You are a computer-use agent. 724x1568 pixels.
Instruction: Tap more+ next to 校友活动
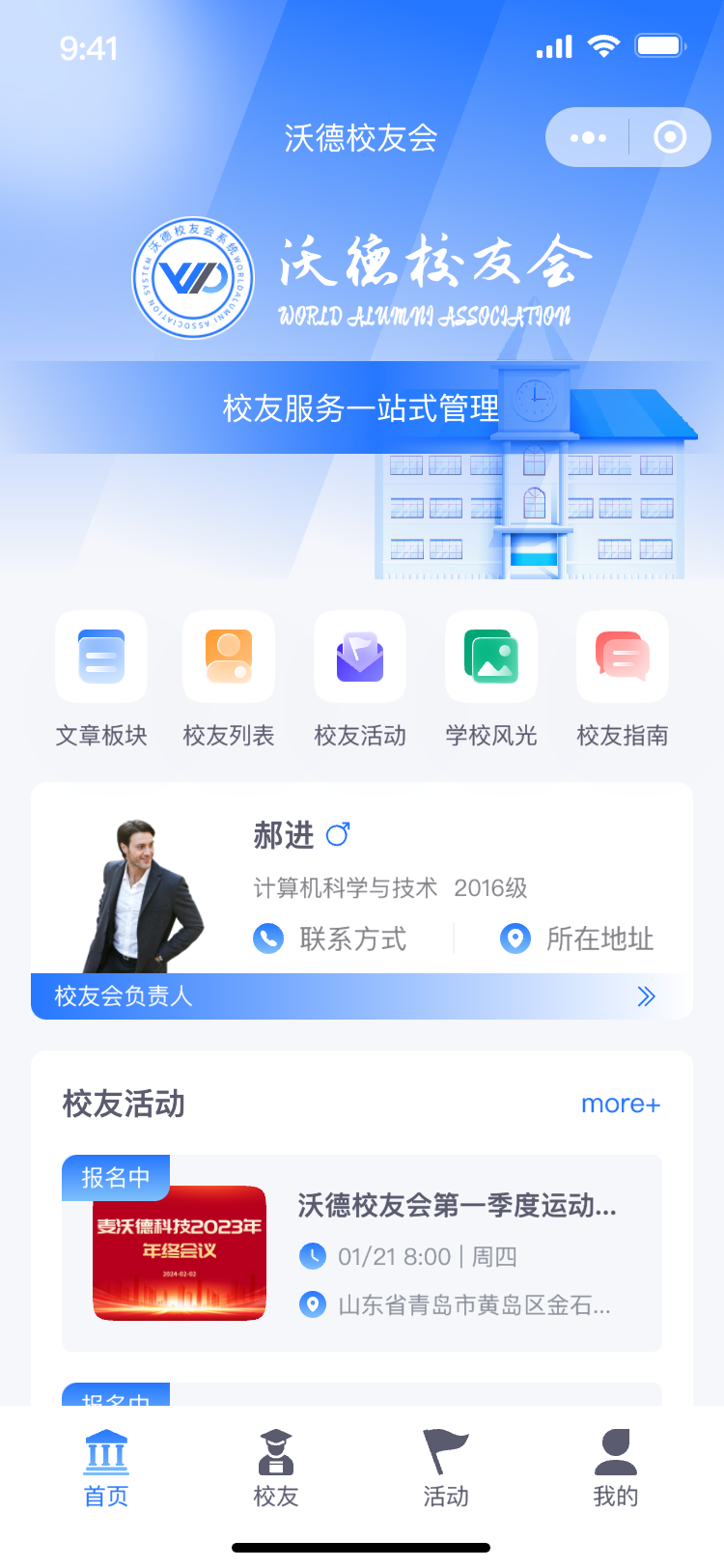coord(620,1104)
